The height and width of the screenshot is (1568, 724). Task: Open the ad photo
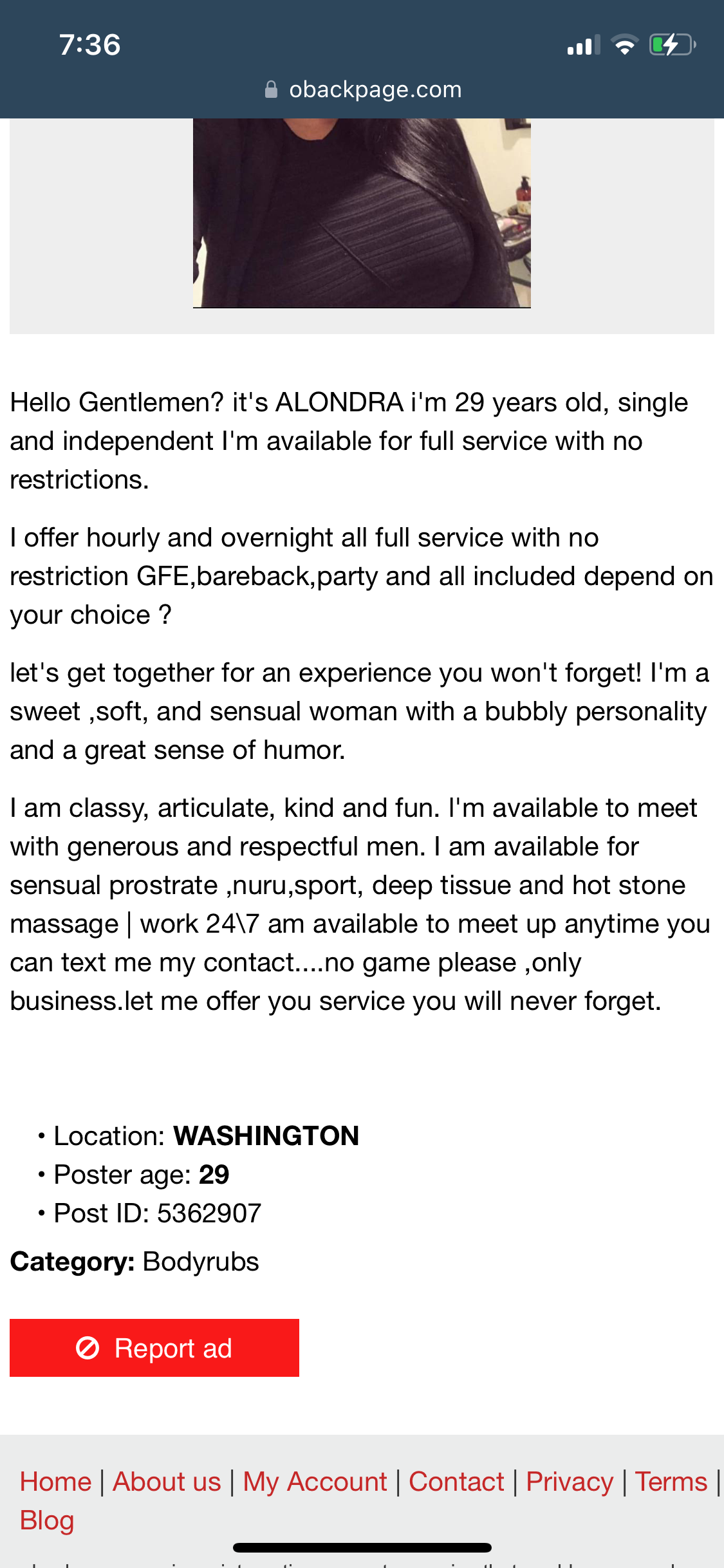coord(362,213)
